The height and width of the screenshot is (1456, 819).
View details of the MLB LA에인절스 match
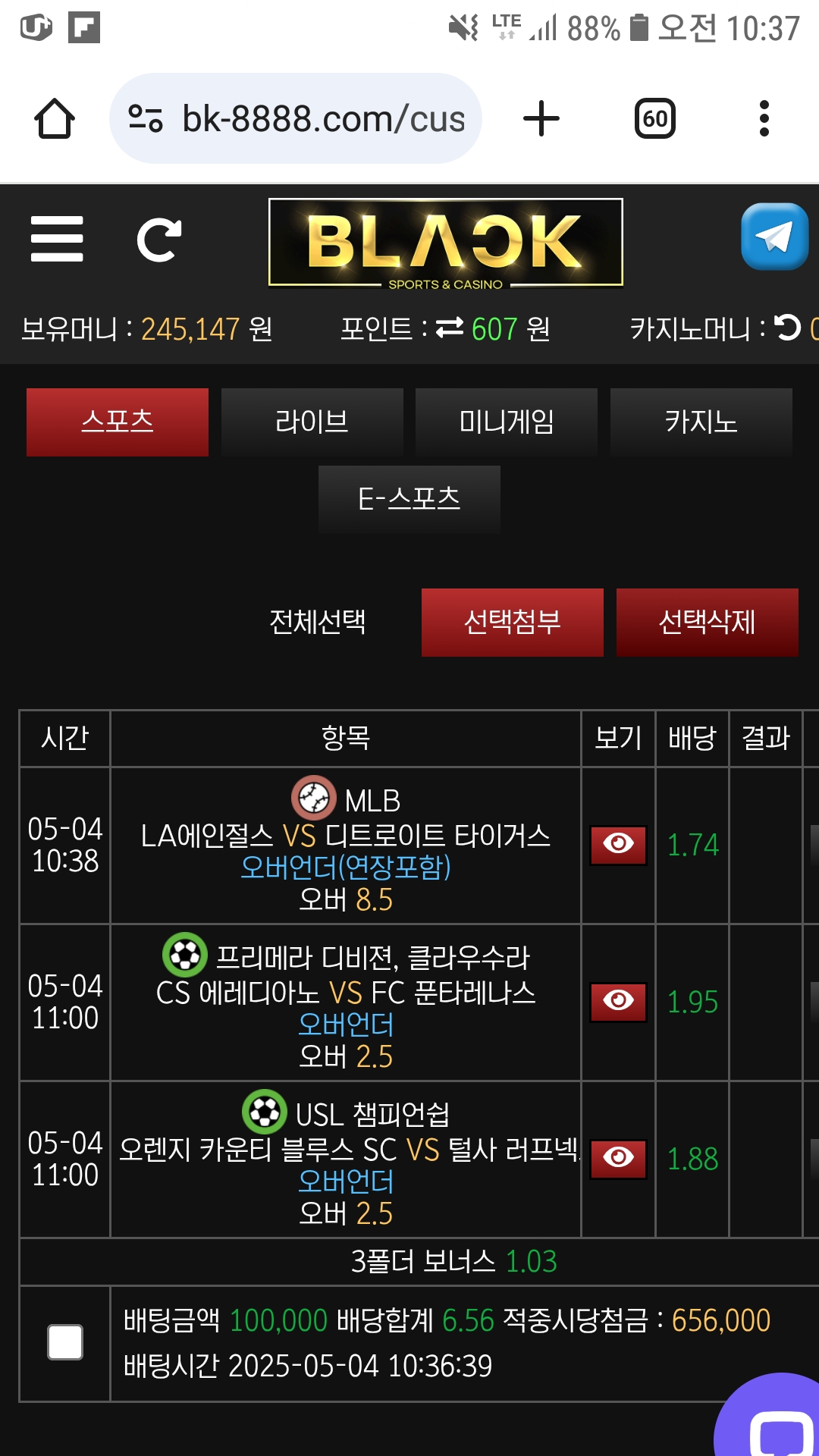[x=618, y=845]
